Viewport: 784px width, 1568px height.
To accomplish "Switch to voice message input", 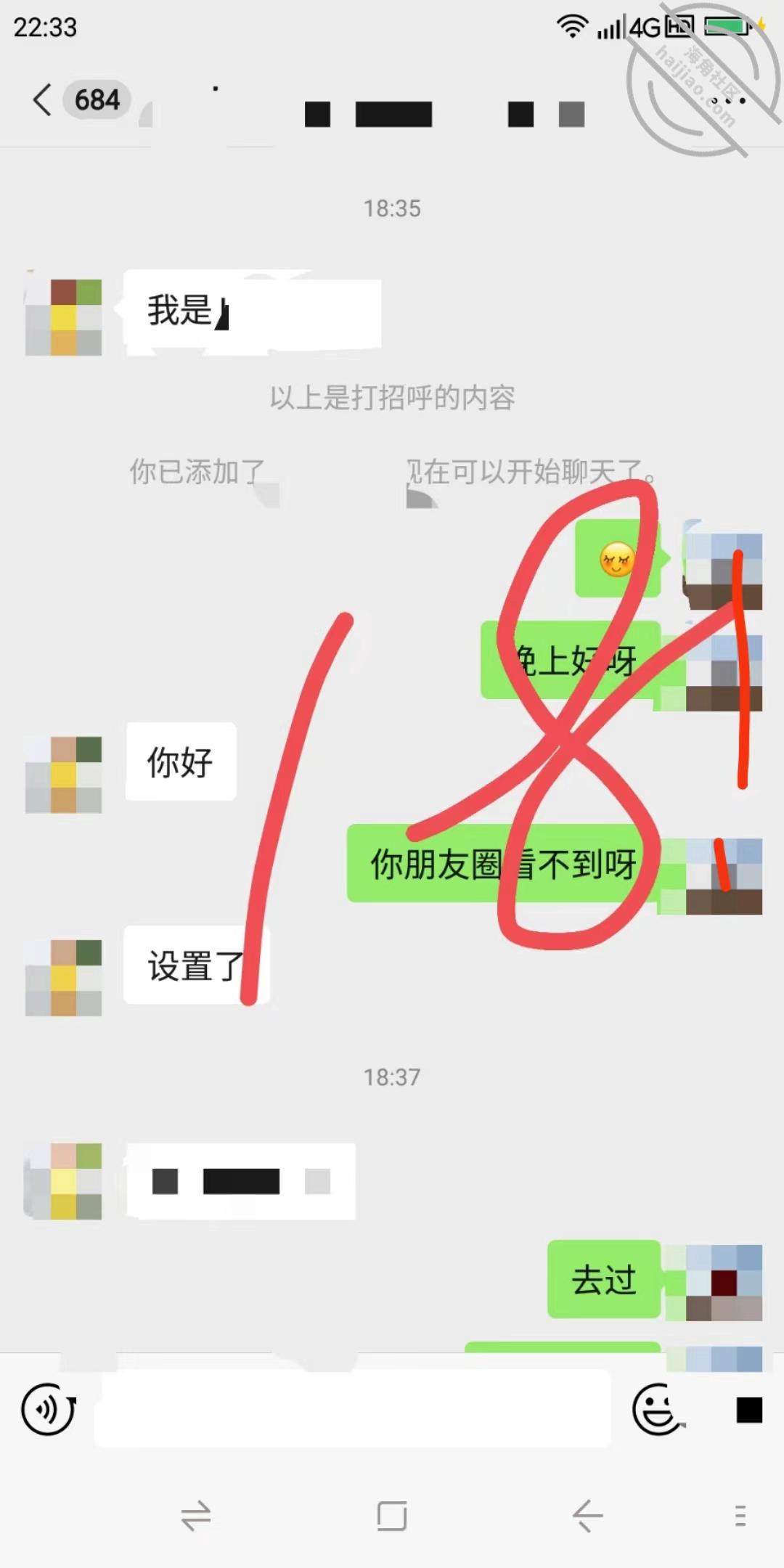I will point(48,1409).
